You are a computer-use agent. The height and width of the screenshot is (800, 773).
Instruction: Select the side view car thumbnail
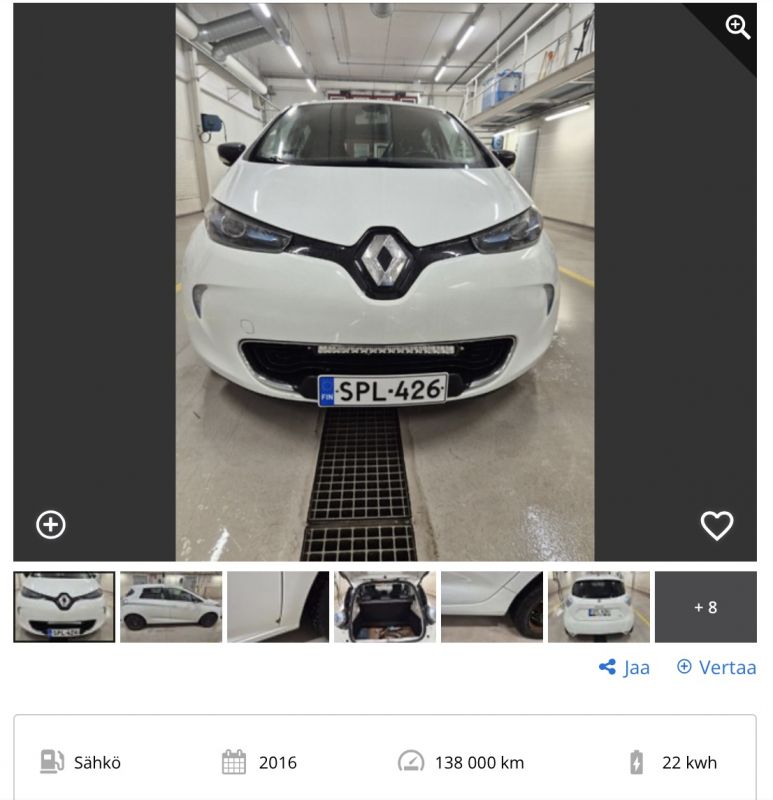point(171,607)
